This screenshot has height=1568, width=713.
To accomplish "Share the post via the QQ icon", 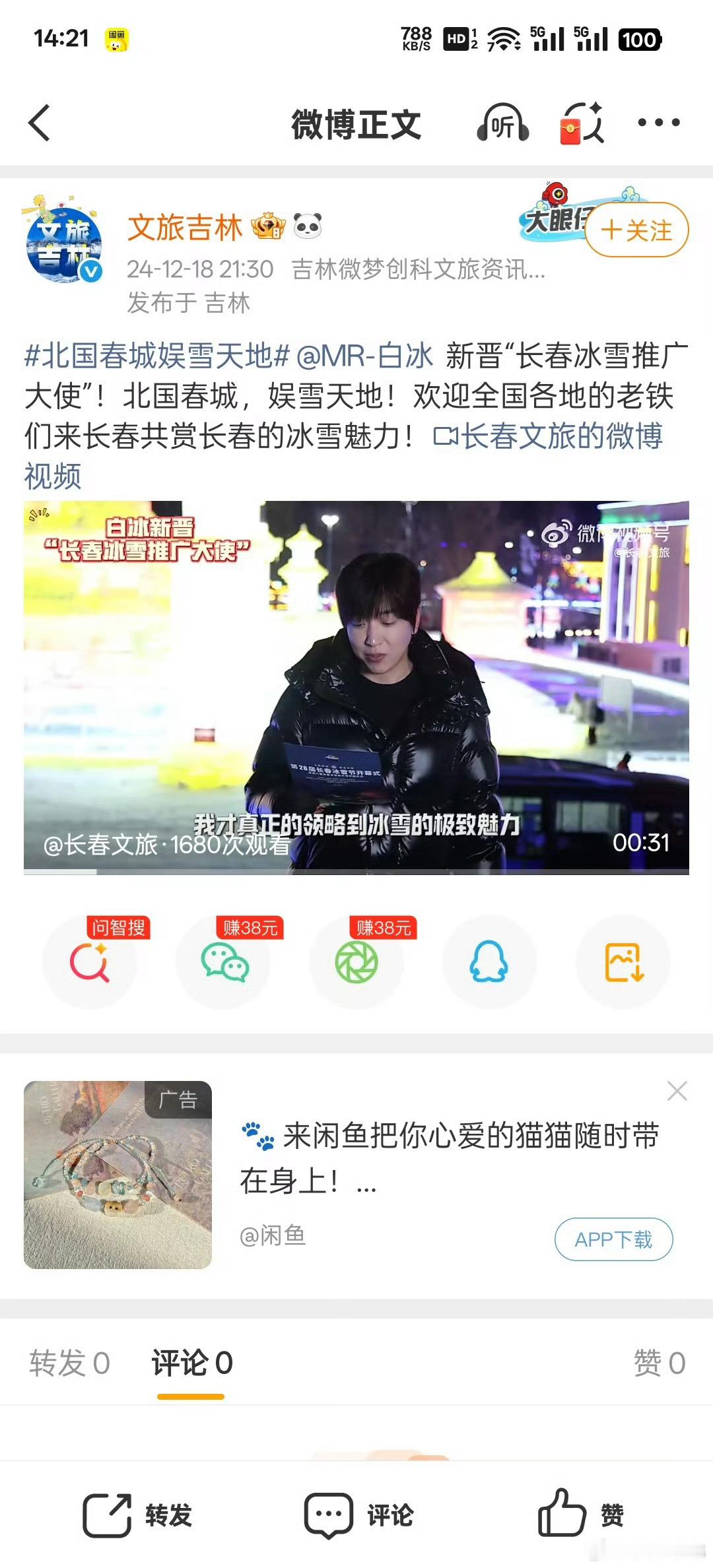I will (489, 964).
